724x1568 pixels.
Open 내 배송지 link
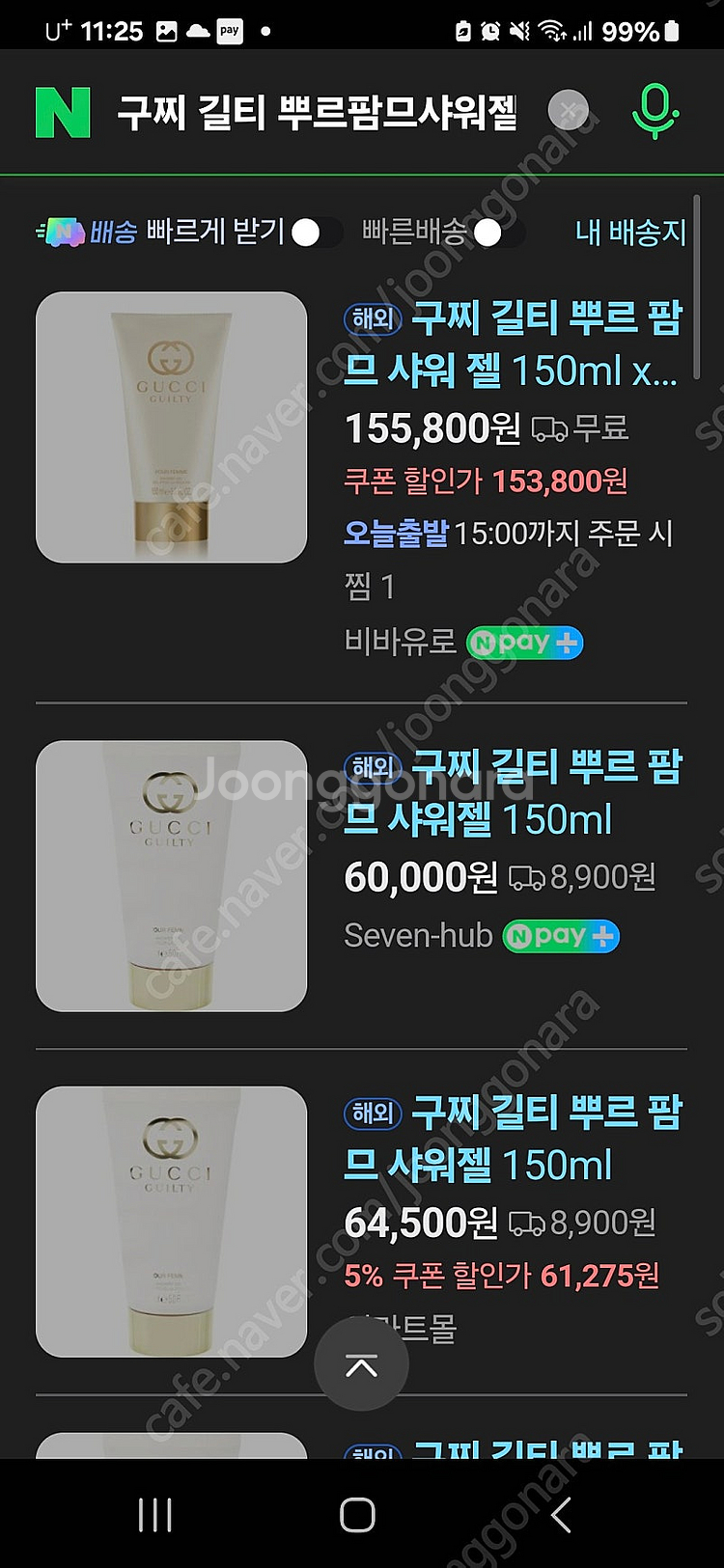pyautogui.click(x=629, y=233)
